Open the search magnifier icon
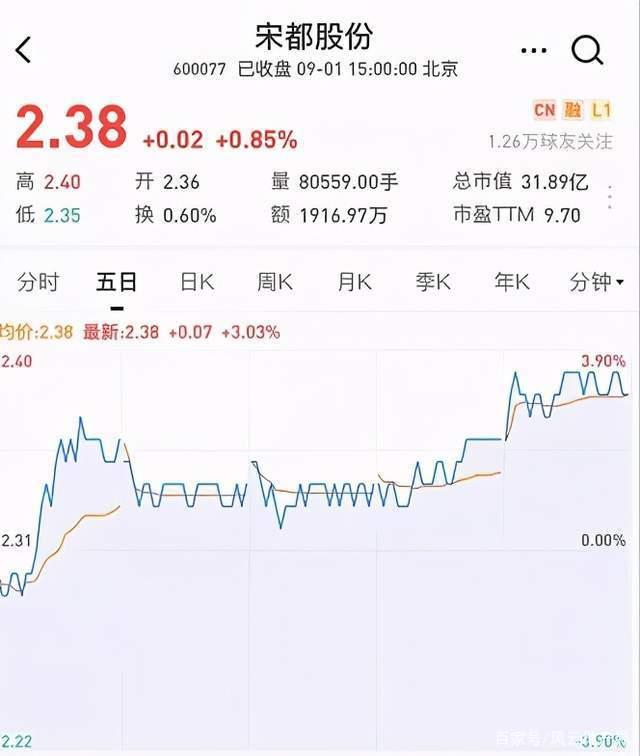Image resolution: width=640 pixels, height=756 pixels. pyautogui.click(x=587, y=50)
